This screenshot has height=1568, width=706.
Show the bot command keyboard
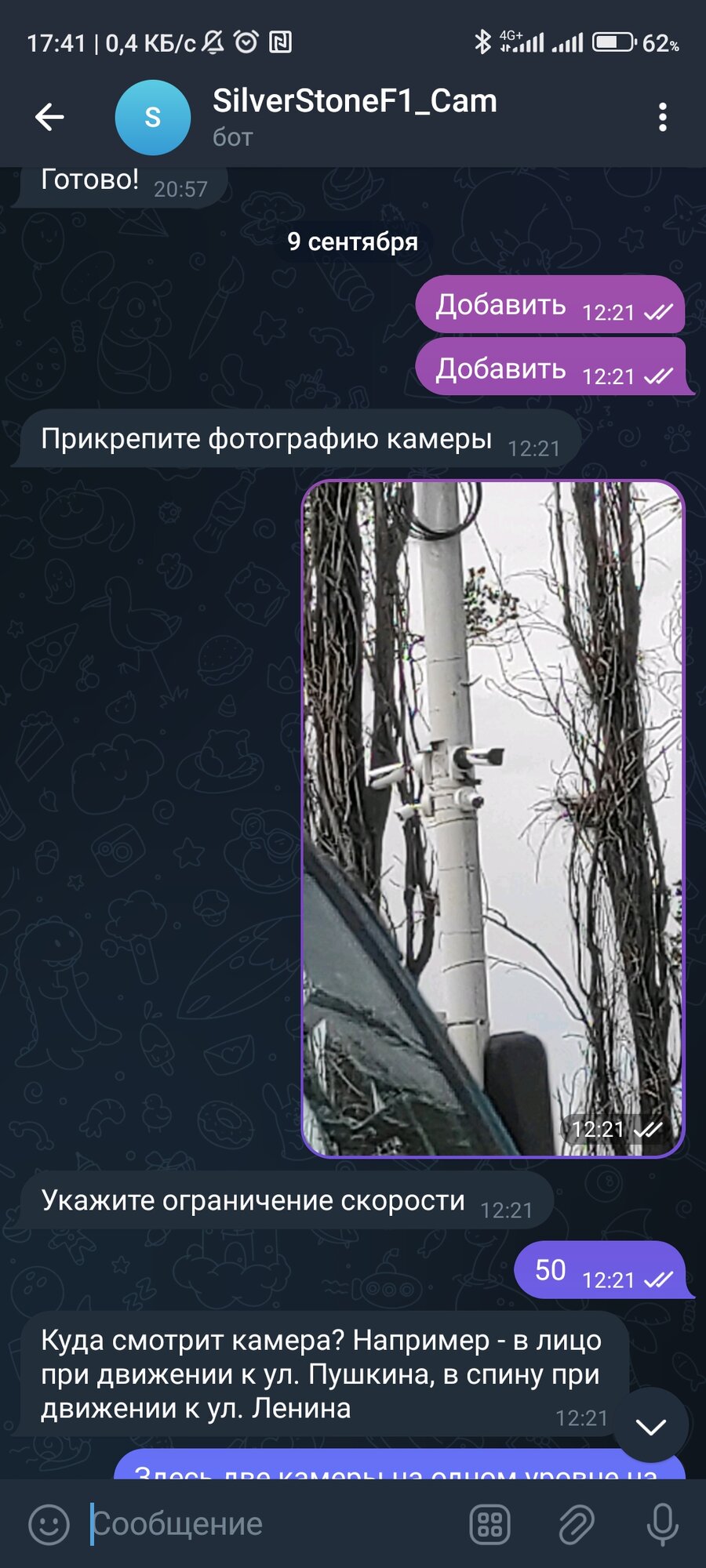tap(490, 1525)
